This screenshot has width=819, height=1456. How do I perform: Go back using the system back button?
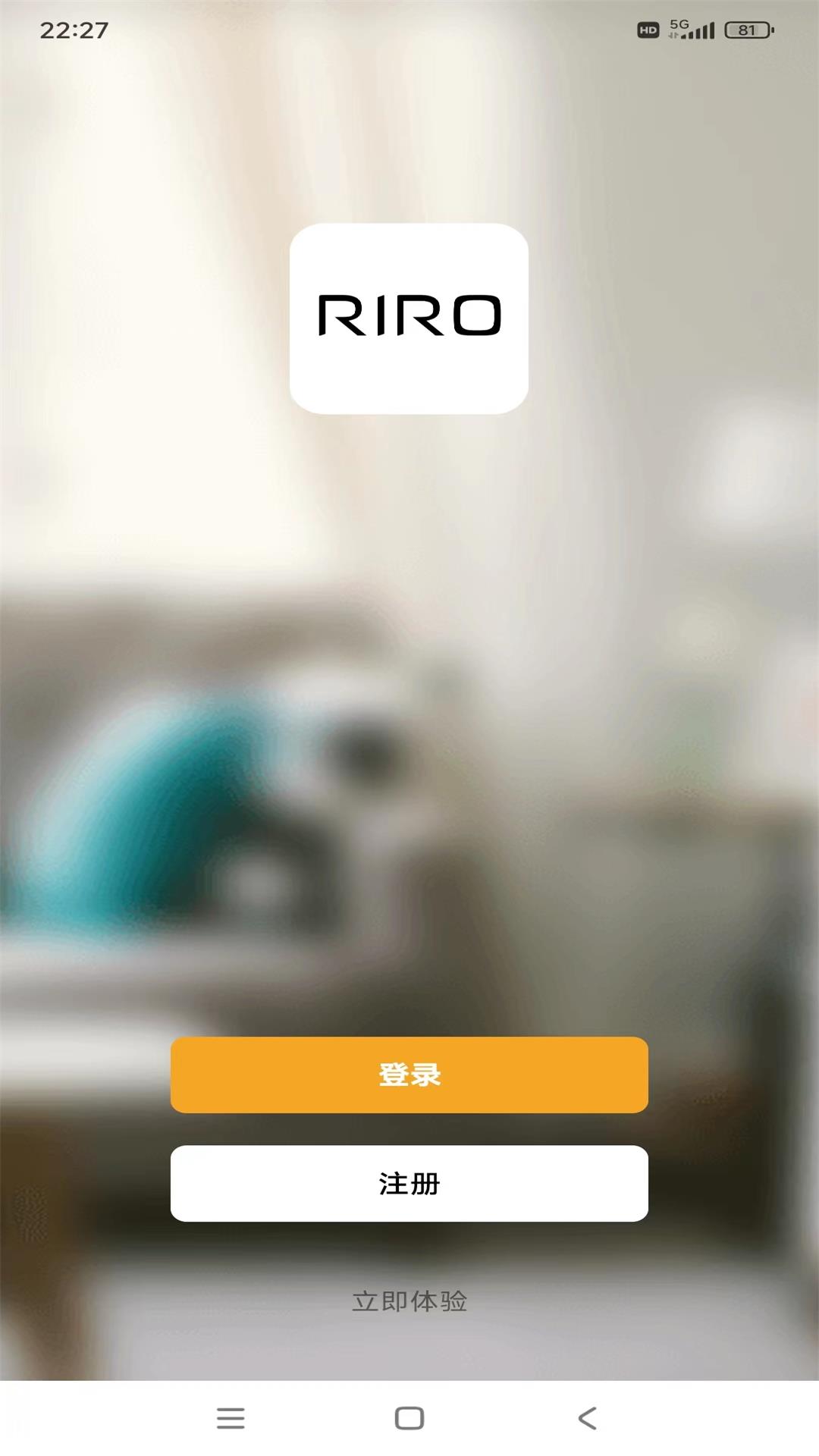click(588, 1418)
